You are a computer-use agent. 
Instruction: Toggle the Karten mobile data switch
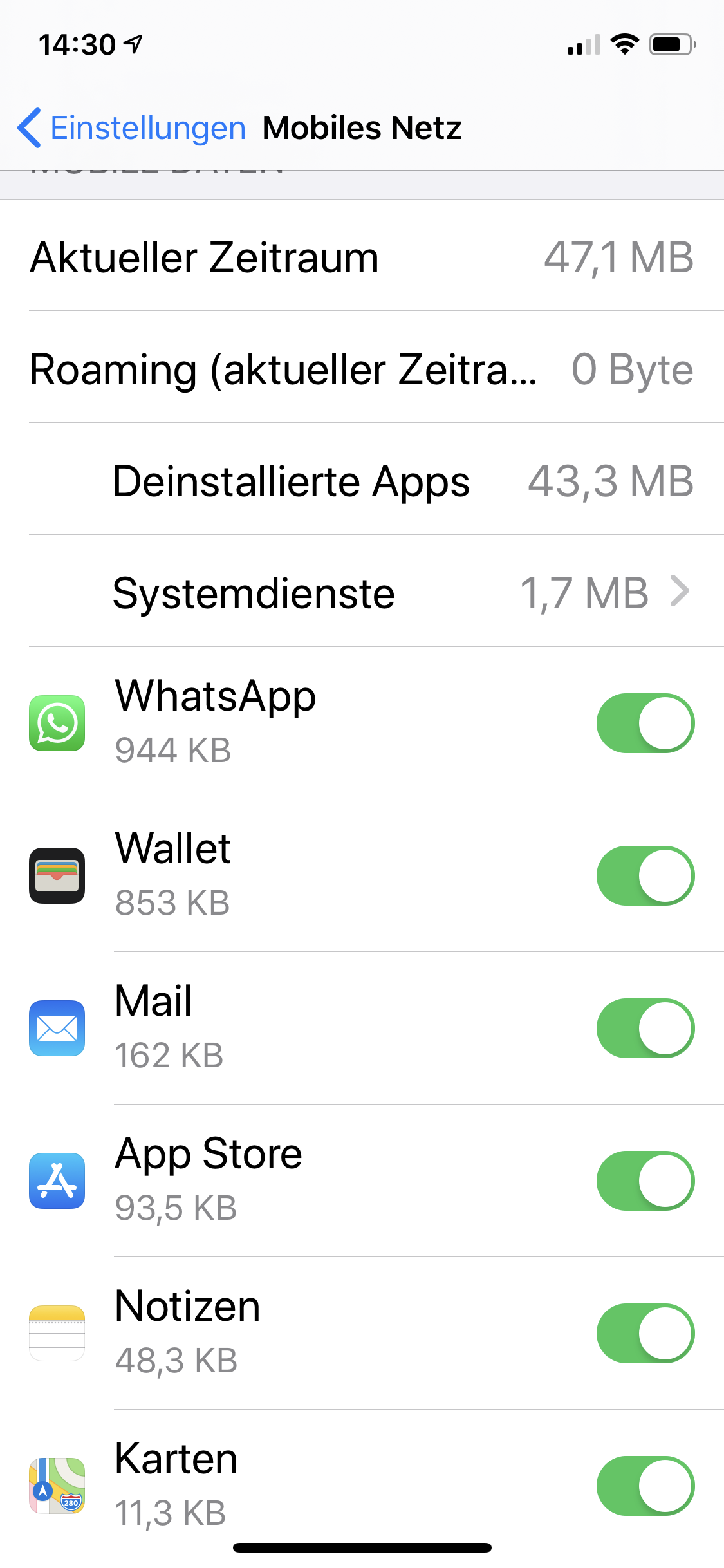(645, 1486)
